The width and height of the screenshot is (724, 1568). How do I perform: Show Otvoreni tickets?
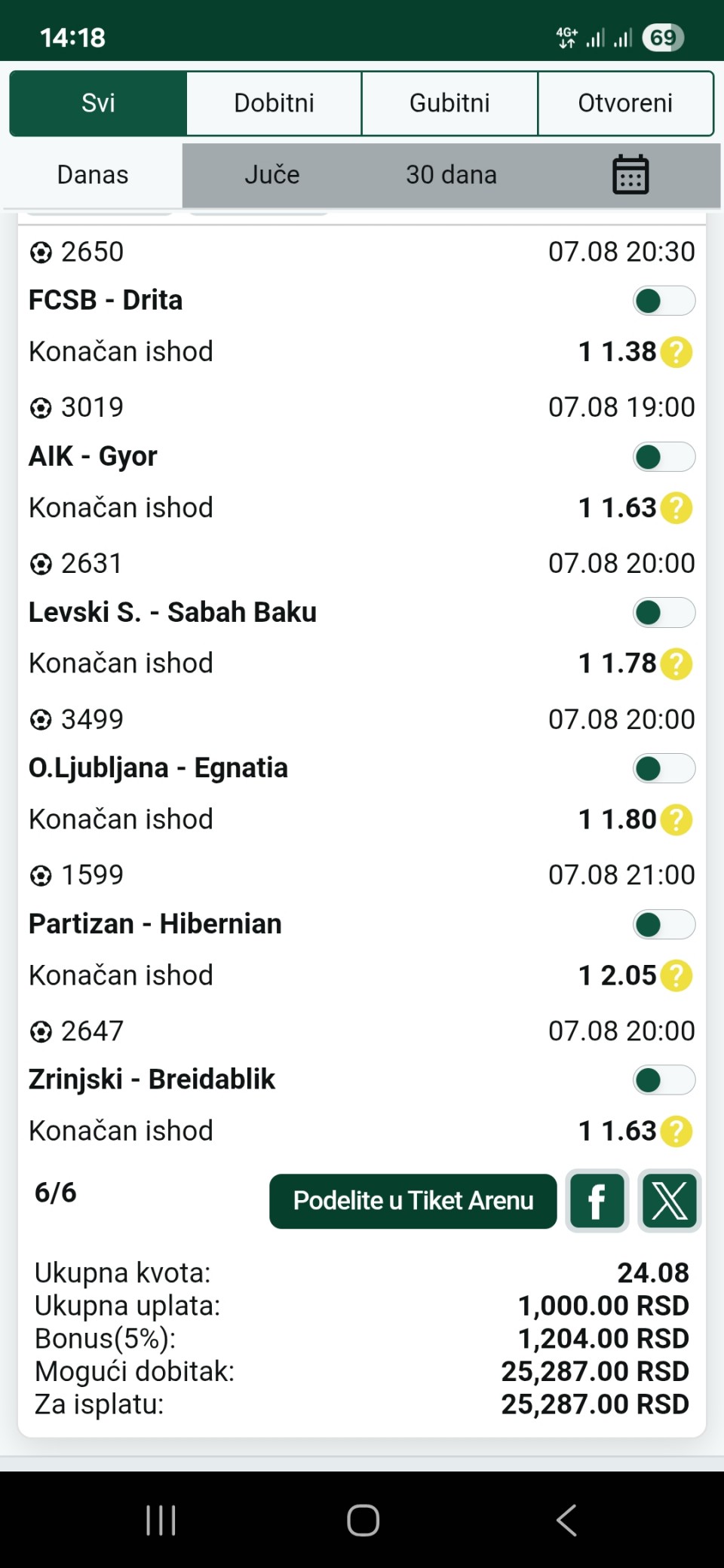625,103
